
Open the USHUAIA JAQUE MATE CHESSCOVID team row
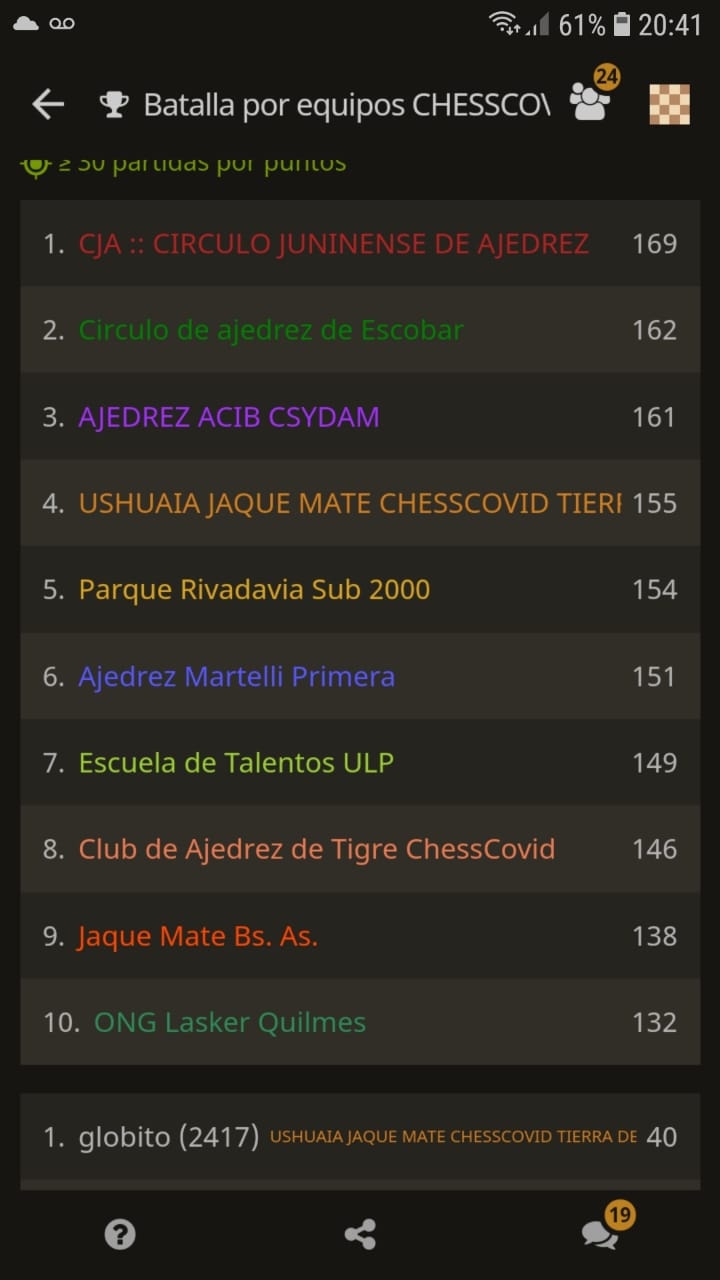[x=360, y=503]
